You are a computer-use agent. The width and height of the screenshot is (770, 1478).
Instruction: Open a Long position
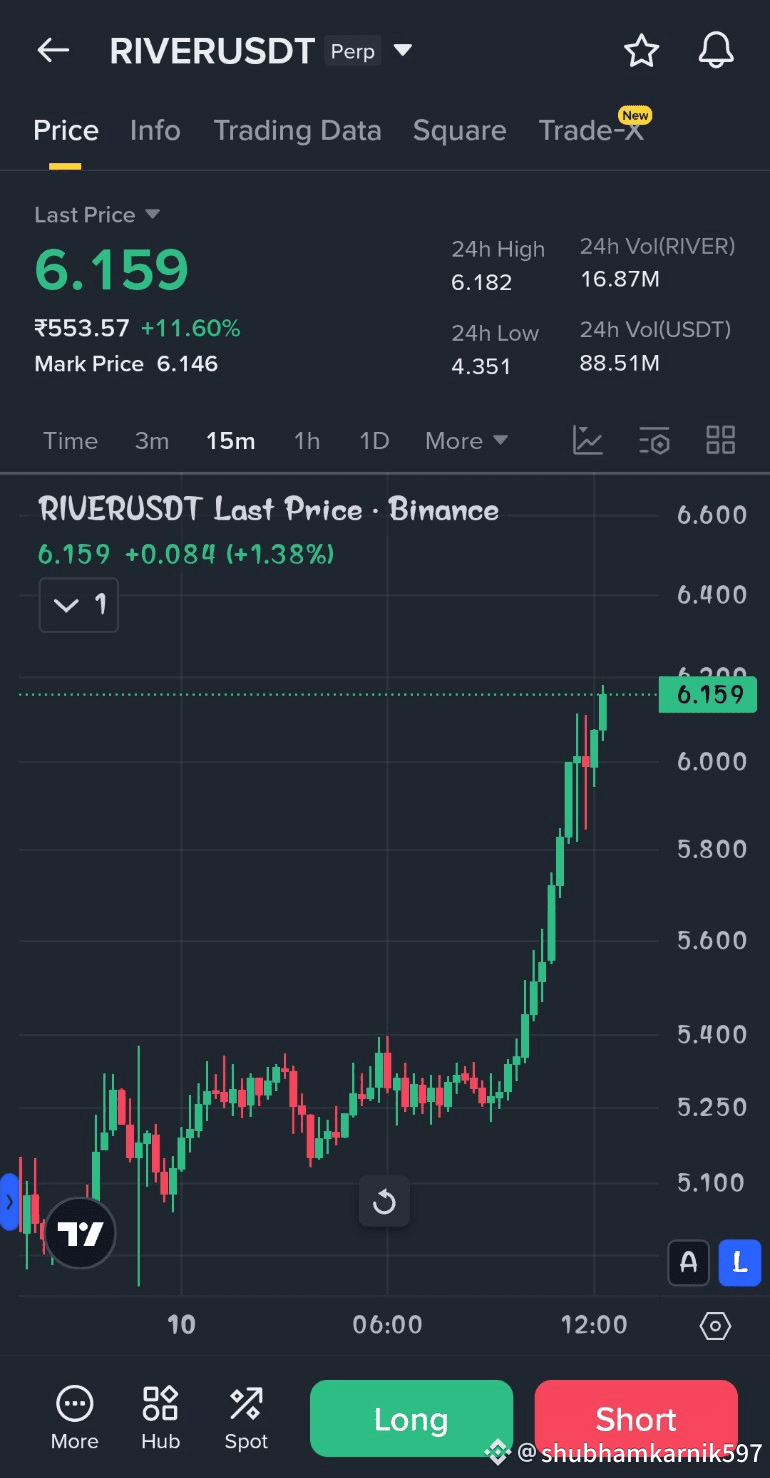411,1419
